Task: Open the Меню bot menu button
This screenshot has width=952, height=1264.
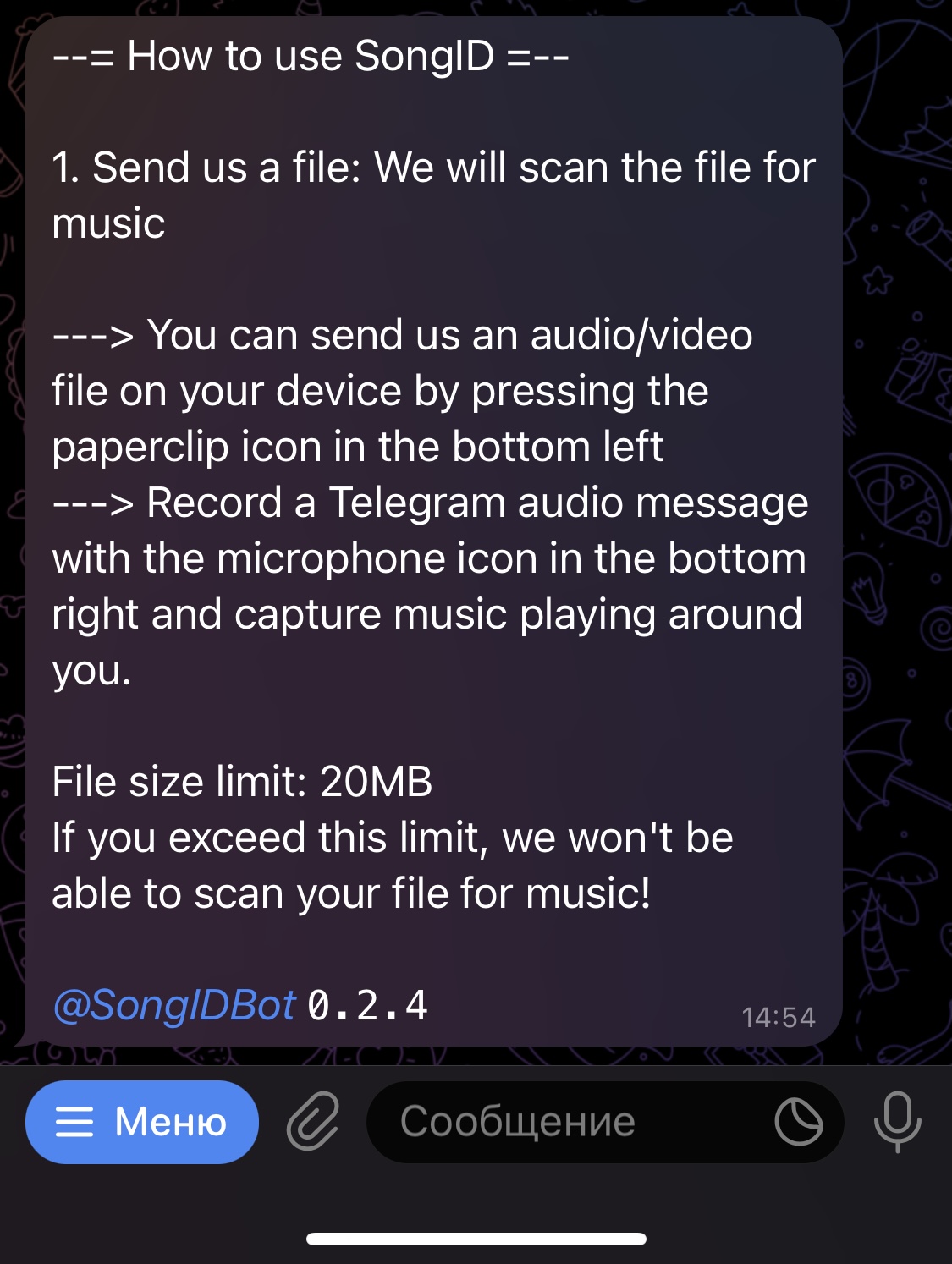Action: tap(141, 1122)
